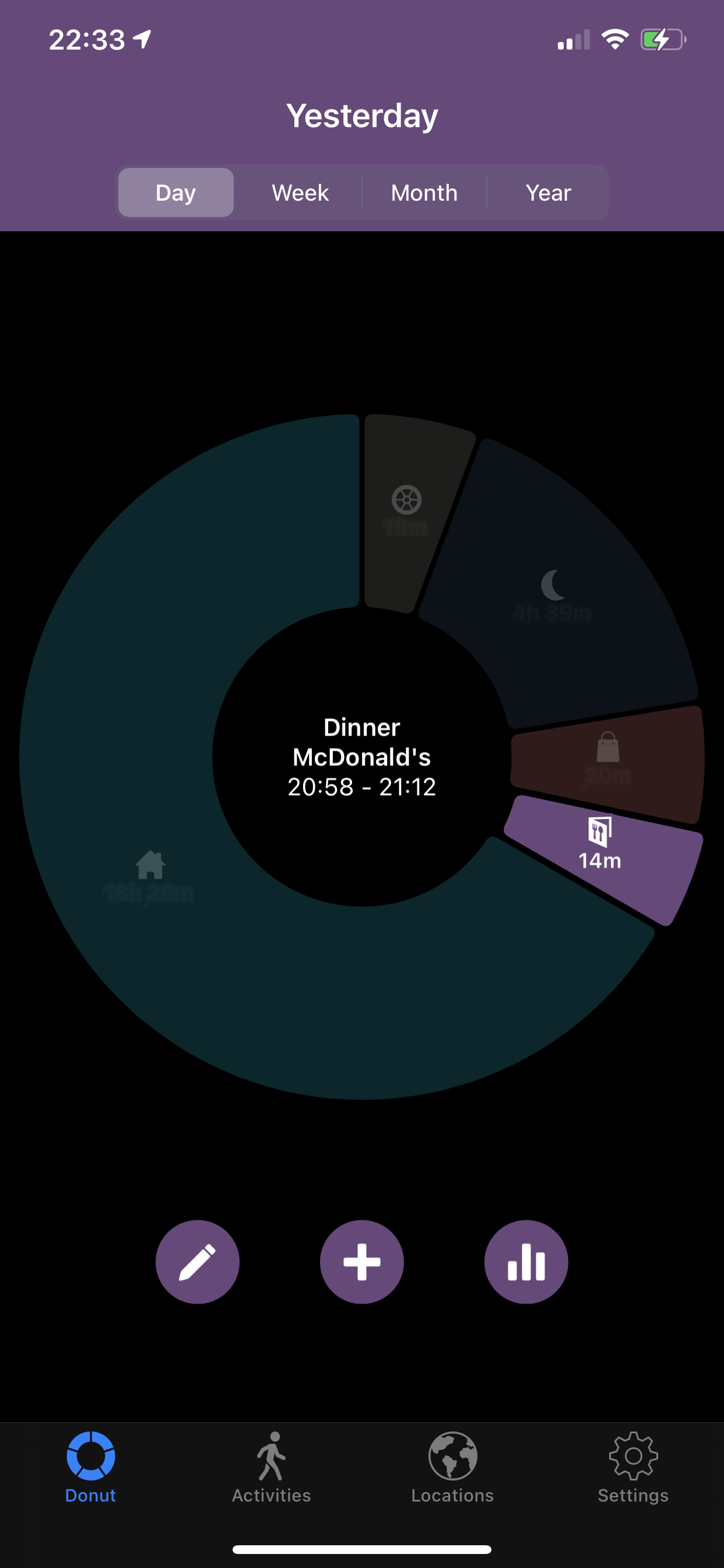Switch to the Month view
Image resolution: width=724 pixels, height=1568 pixels.
(424, 193)
